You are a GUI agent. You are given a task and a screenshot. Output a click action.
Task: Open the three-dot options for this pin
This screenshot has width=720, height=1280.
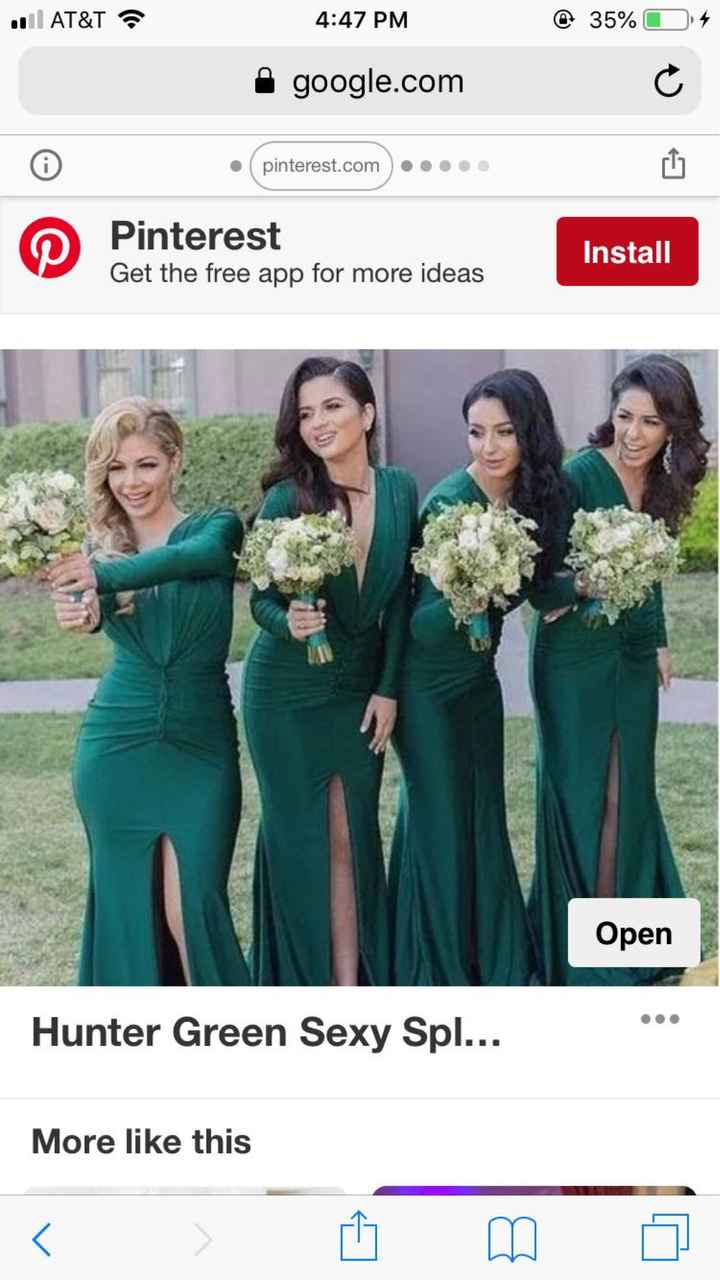tap(660, 1019)
